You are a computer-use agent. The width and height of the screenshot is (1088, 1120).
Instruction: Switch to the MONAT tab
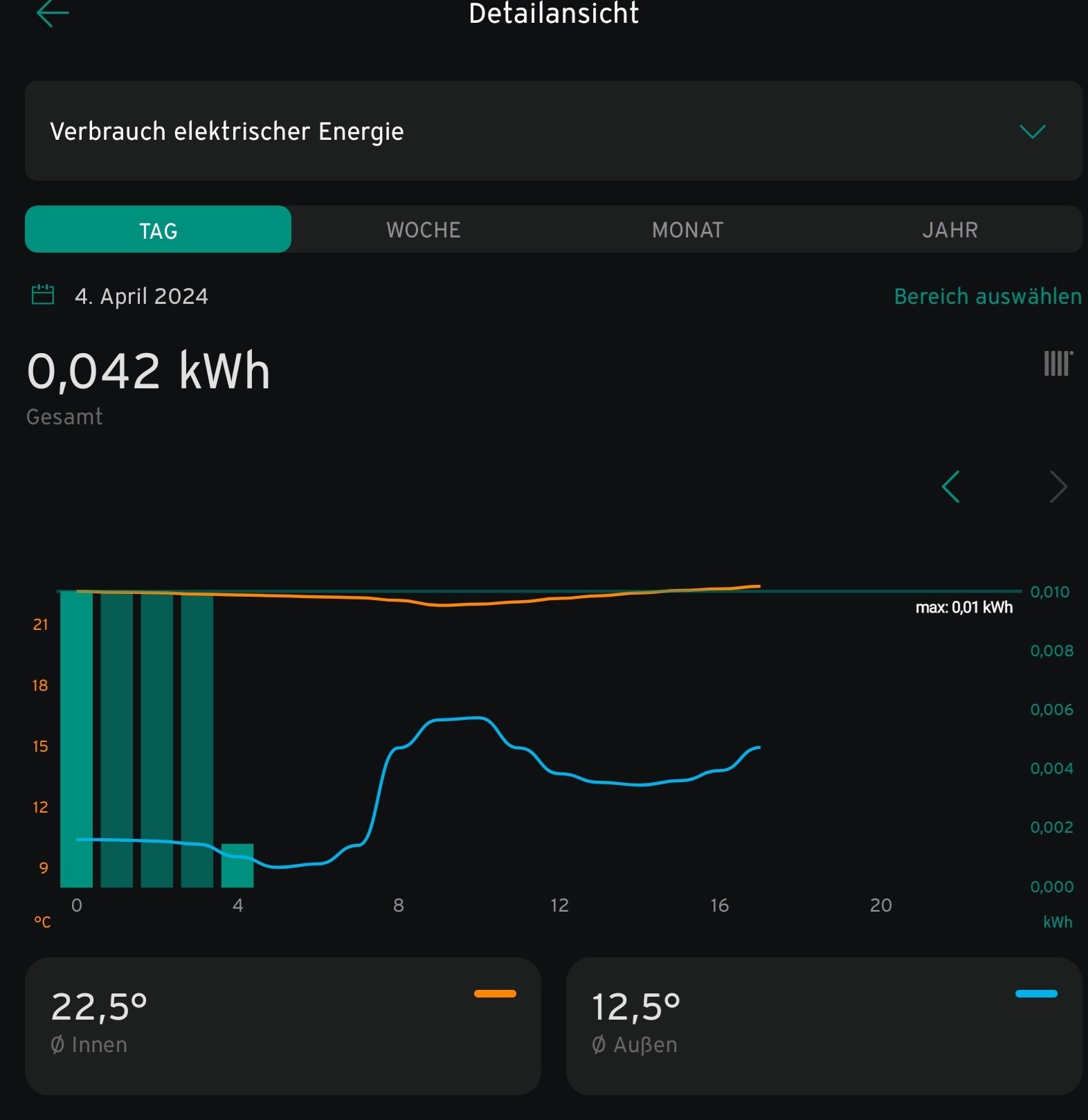tap(687, 230)
